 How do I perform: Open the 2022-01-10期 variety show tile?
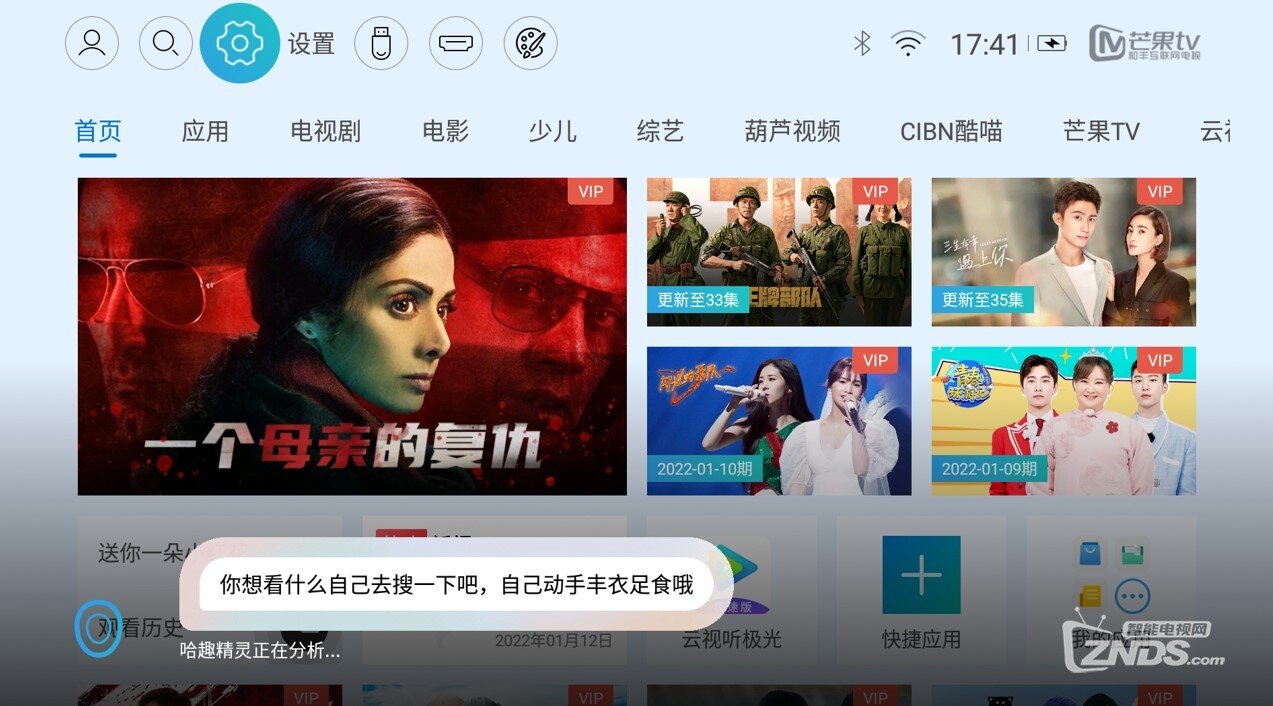click(779, 420)
